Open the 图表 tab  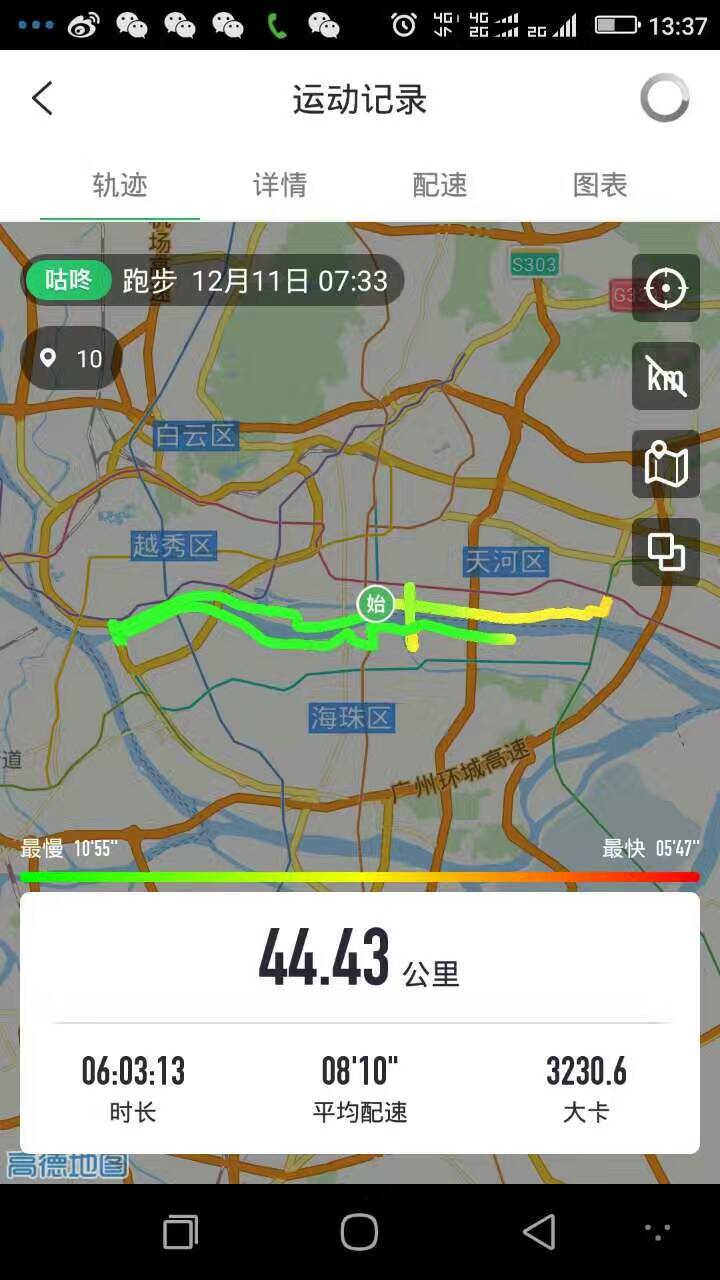(x=600, y=186)
